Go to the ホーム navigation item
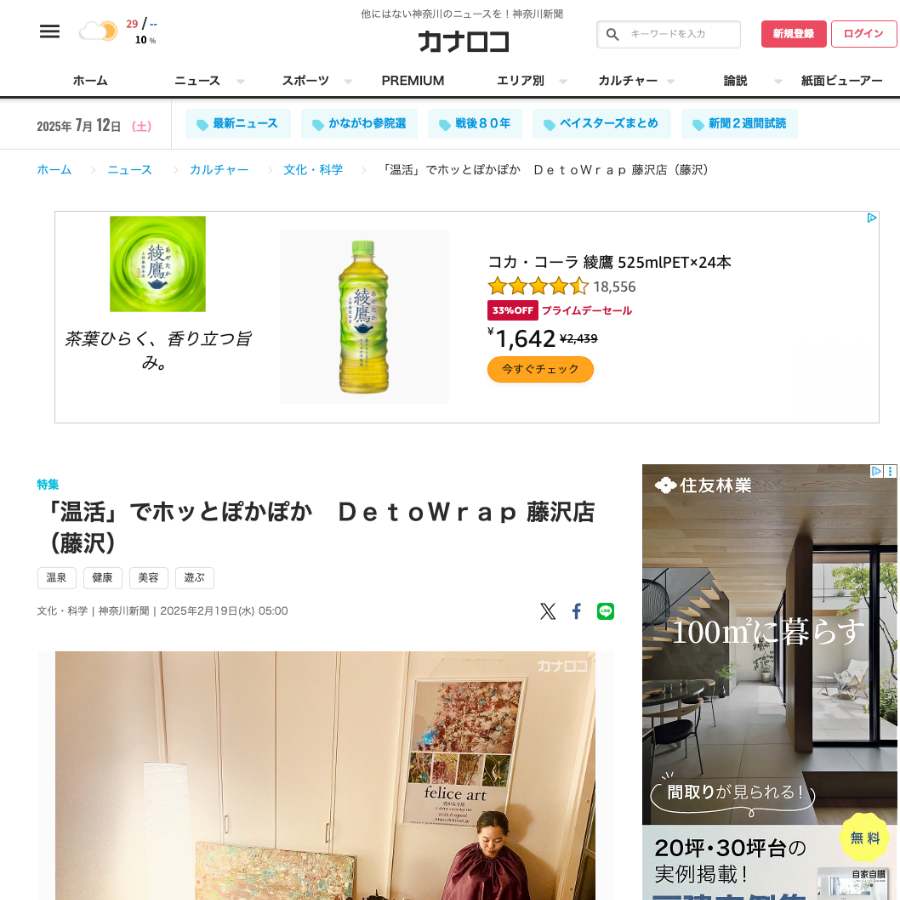 click(90, 81)
